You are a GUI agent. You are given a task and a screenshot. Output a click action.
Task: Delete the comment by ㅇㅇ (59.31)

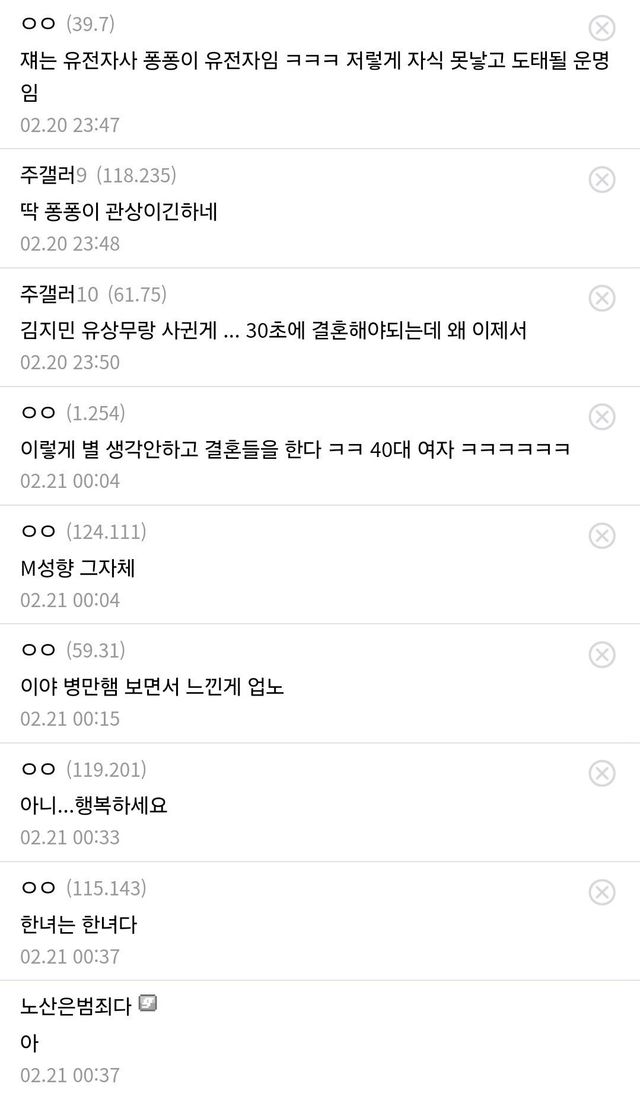pyautogui.click(x=601, y=654)
